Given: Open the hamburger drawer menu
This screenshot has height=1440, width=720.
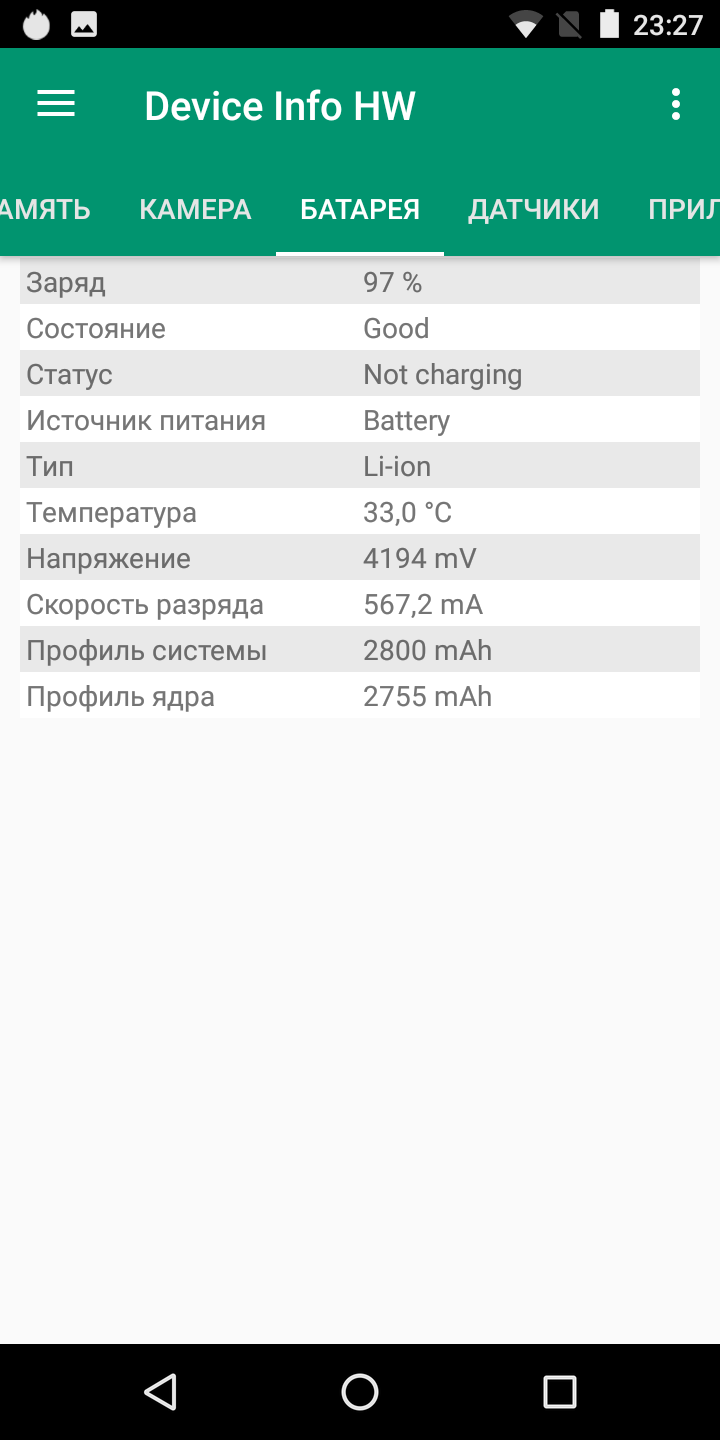Looking at the screenshot, I should [x=56, y=105].
